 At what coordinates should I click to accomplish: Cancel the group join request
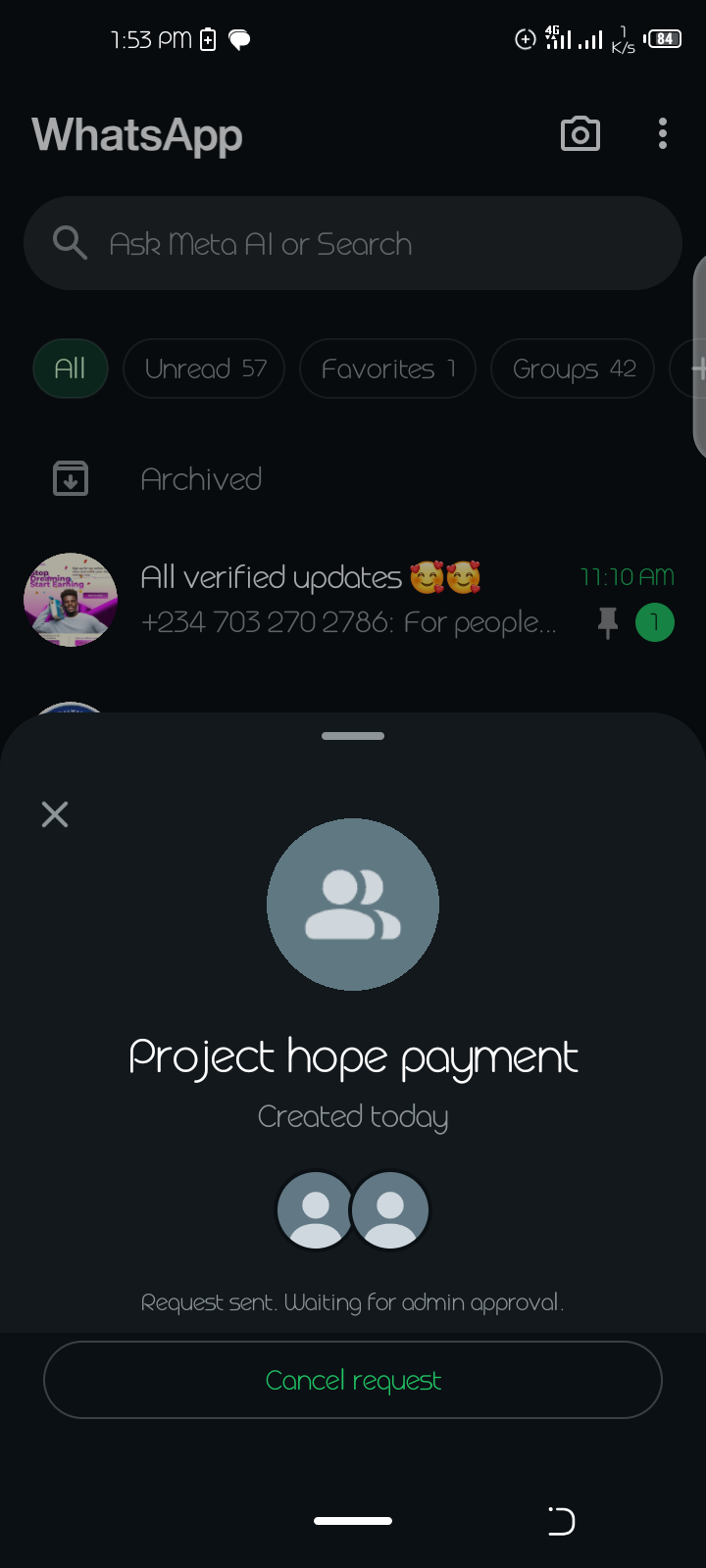(x=353, y=1380)
